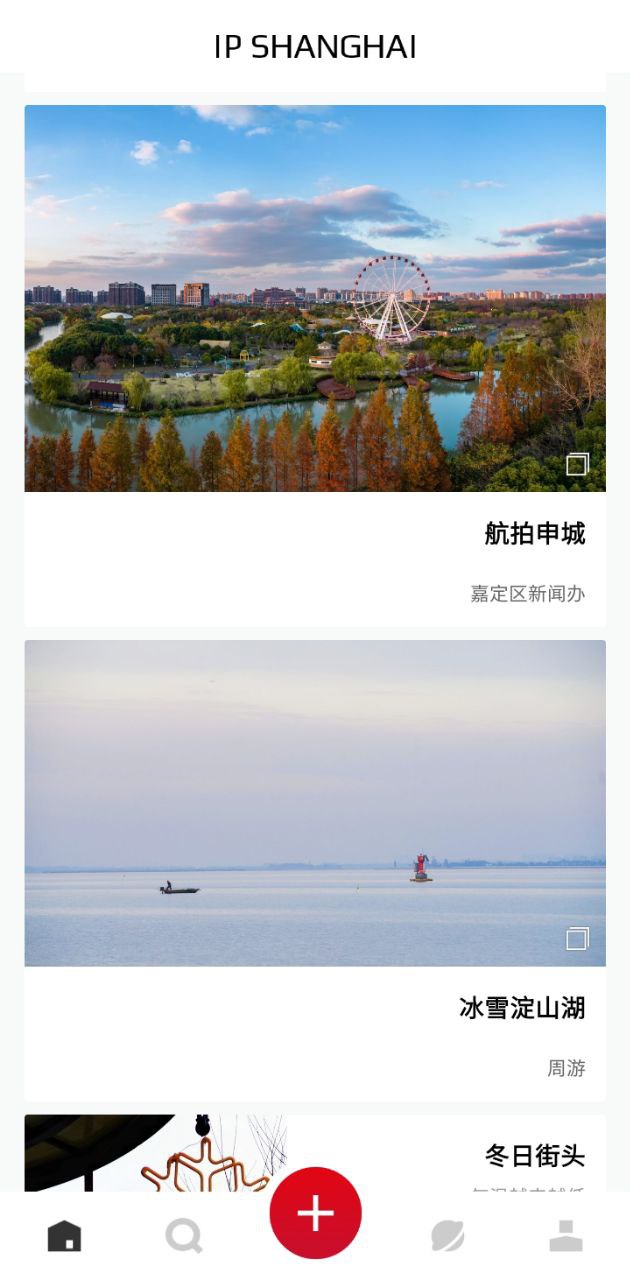Switch to the home tab
This screenshot has height=1280, width=630.
click(65, 1237)
